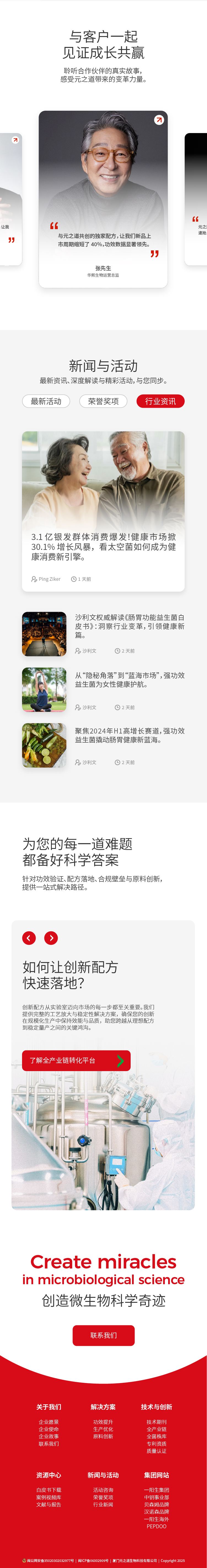
Task: Switch to the 最新活动 tab
Action: click(46, 401)
